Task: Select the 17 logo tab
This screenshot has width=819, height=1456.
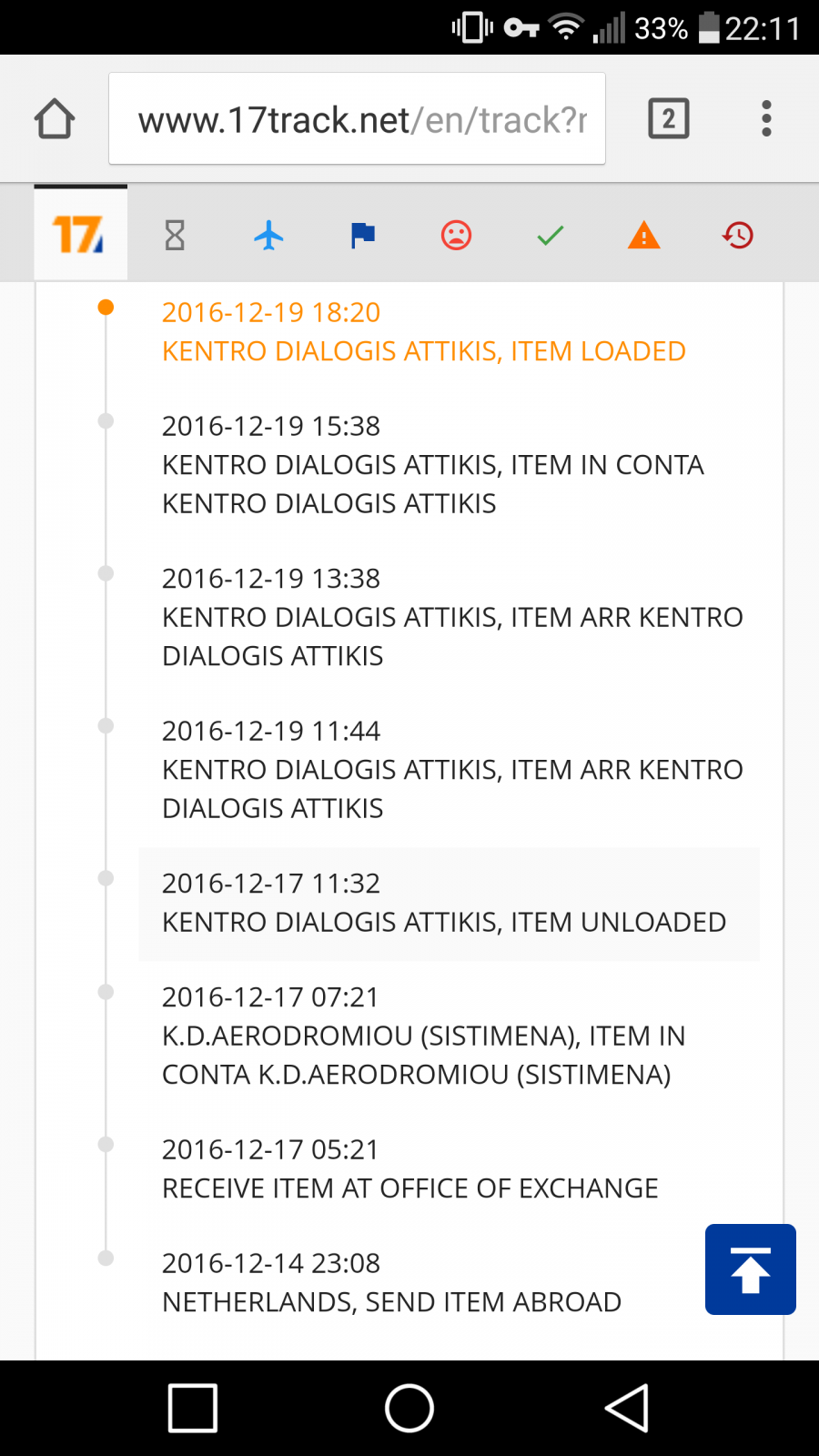Action: click(x=80, y=234)
